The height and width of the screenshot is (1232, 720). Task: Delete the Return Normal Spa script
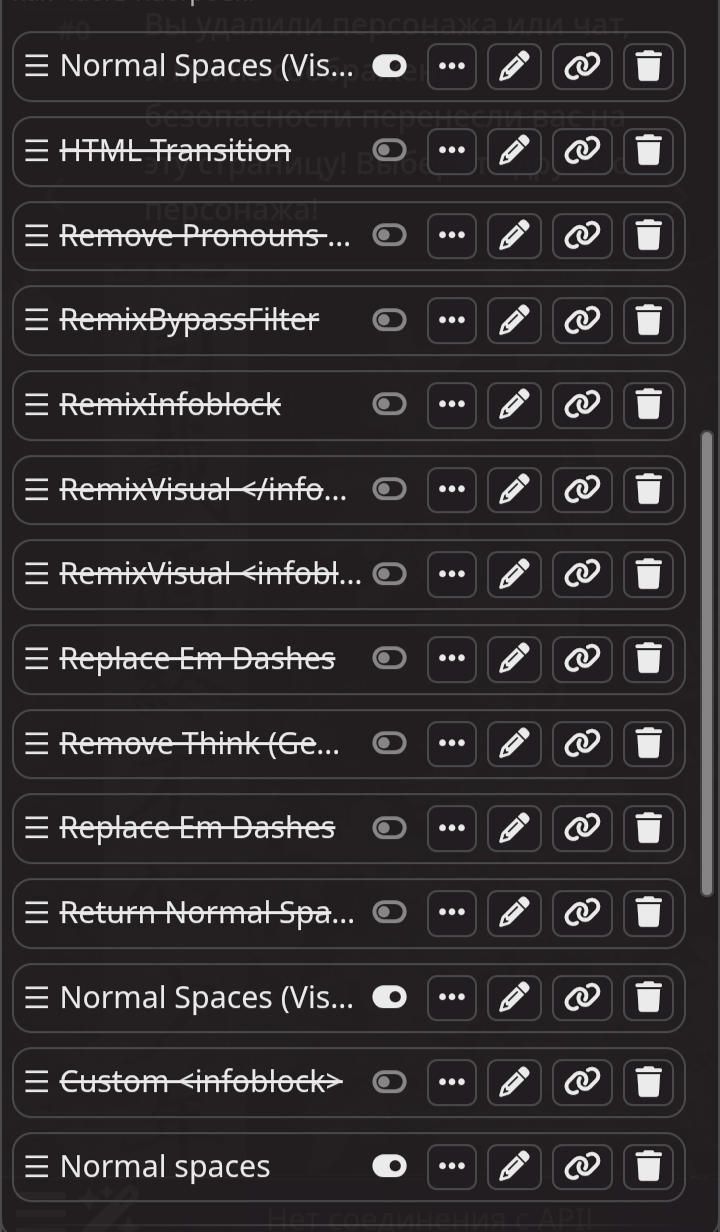648,912
